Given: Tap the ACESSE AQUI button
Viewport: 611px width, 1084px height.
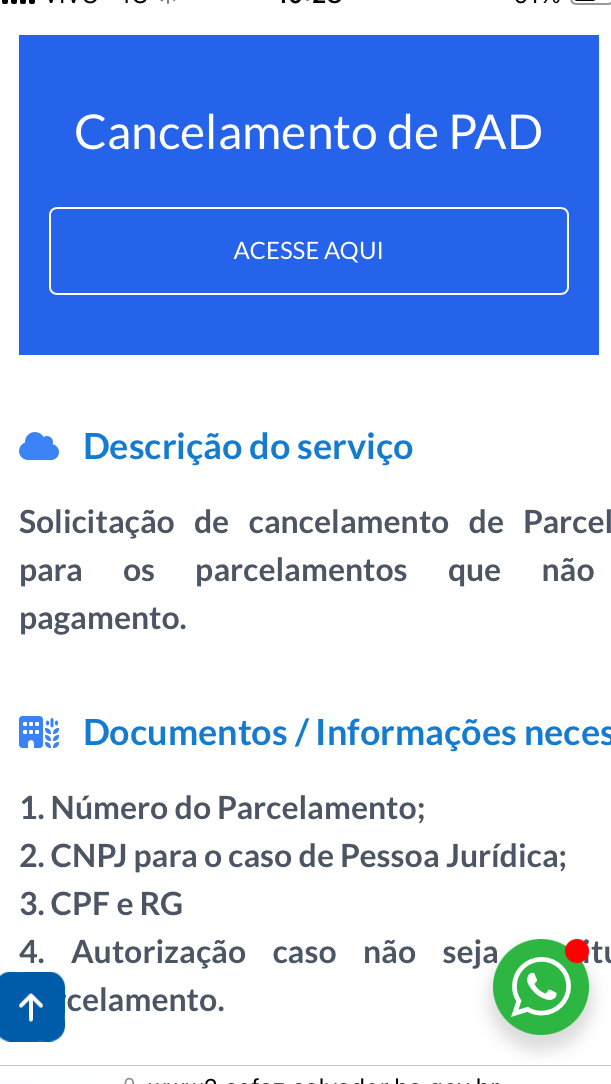Looking at the screenshot, I should (308, 251).
